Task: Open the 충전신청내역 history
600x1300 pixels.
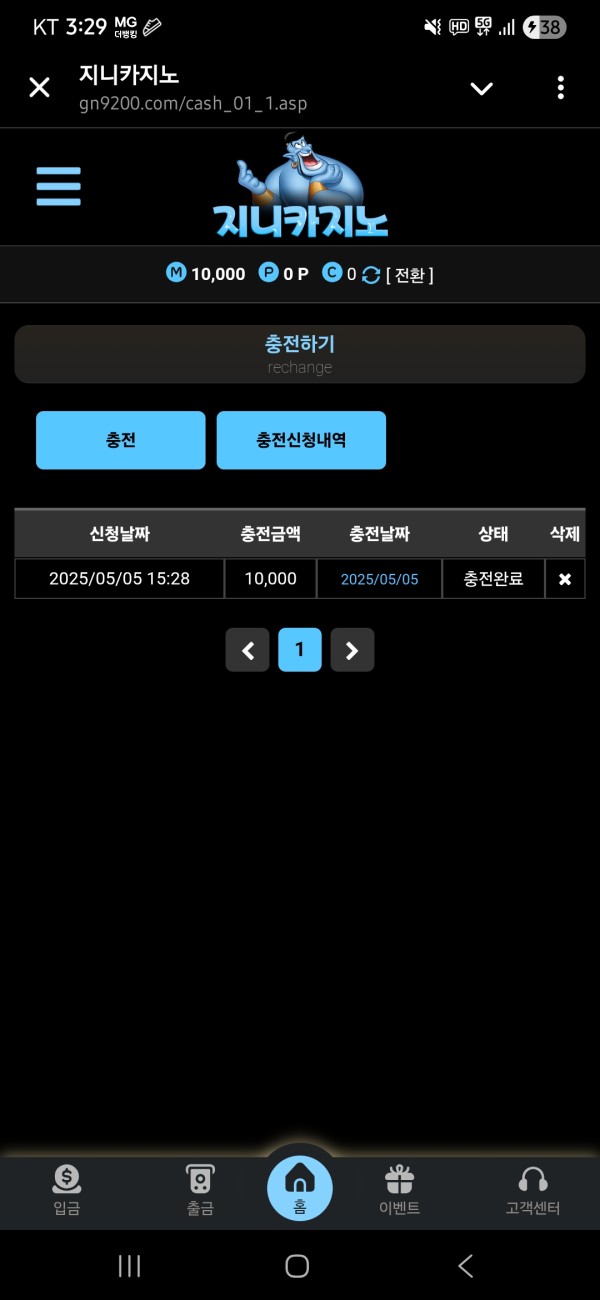Action: [301, 440]
